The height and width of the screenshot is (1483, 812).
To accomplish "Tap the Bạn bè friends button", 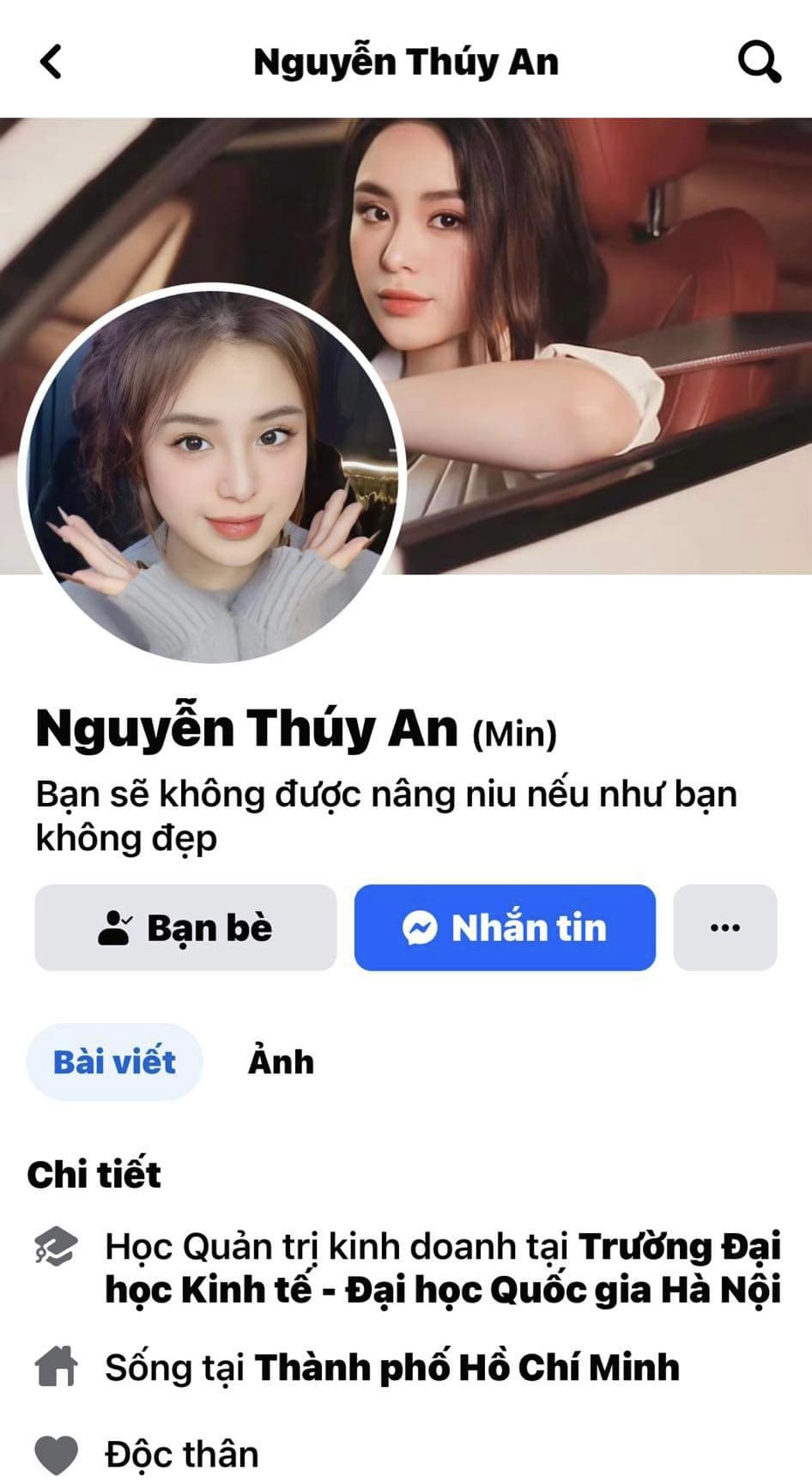I will pos(185,927).
